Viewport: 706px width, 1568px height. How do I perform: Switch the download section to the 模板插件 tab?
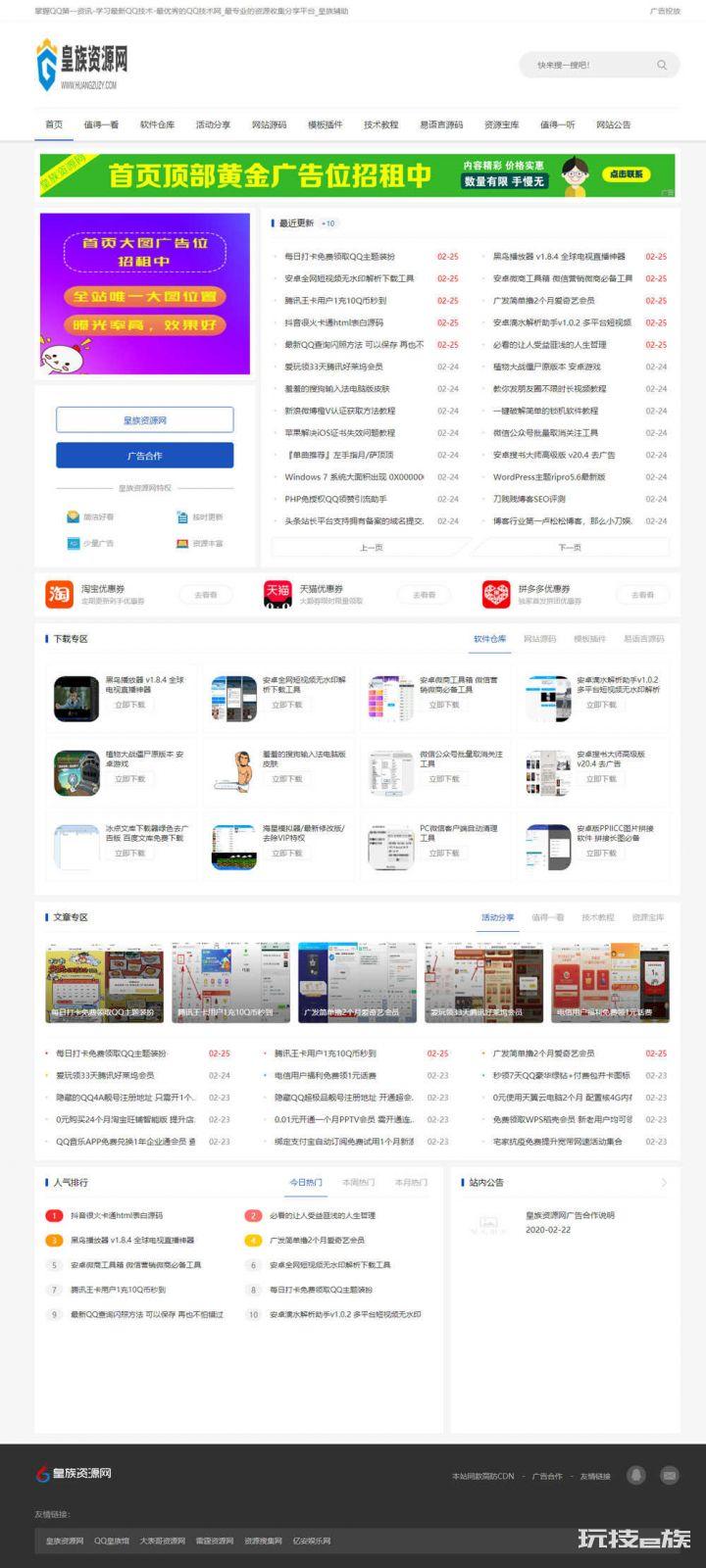(590, 639)
